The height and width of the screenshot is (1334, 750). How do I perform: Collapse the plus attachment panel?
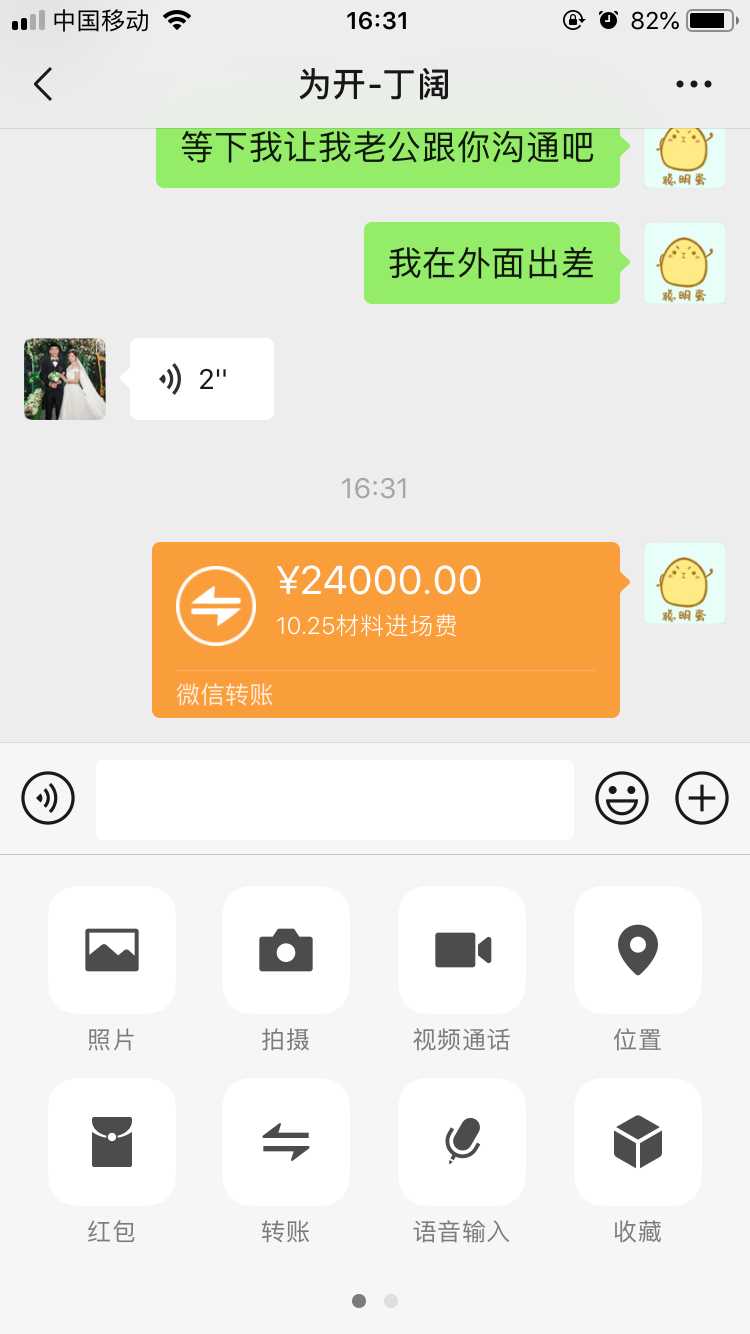coord(702,798)
